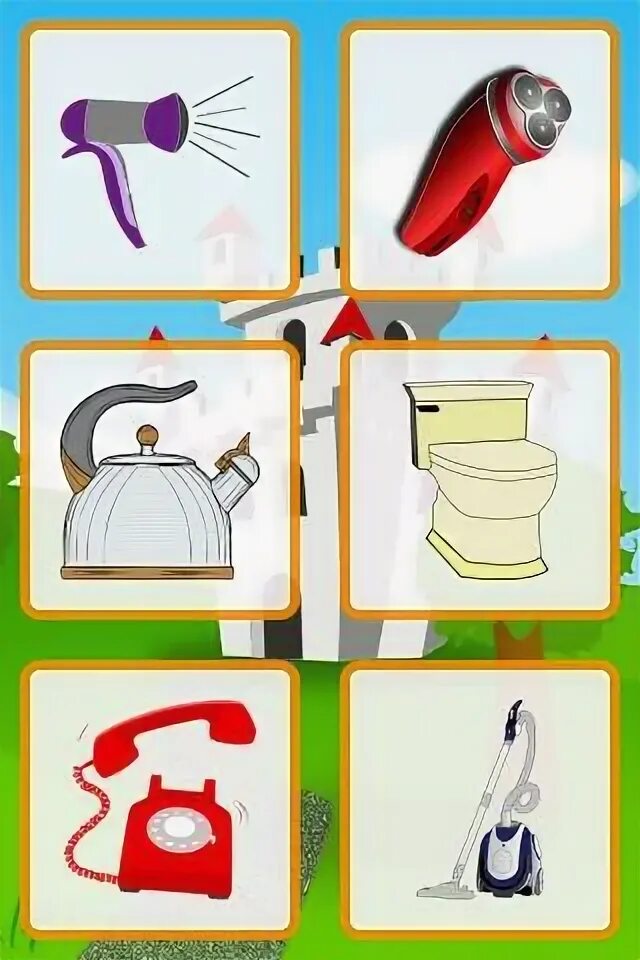
Task: Select the vacuum cleaner card
Action: (480, 800)
